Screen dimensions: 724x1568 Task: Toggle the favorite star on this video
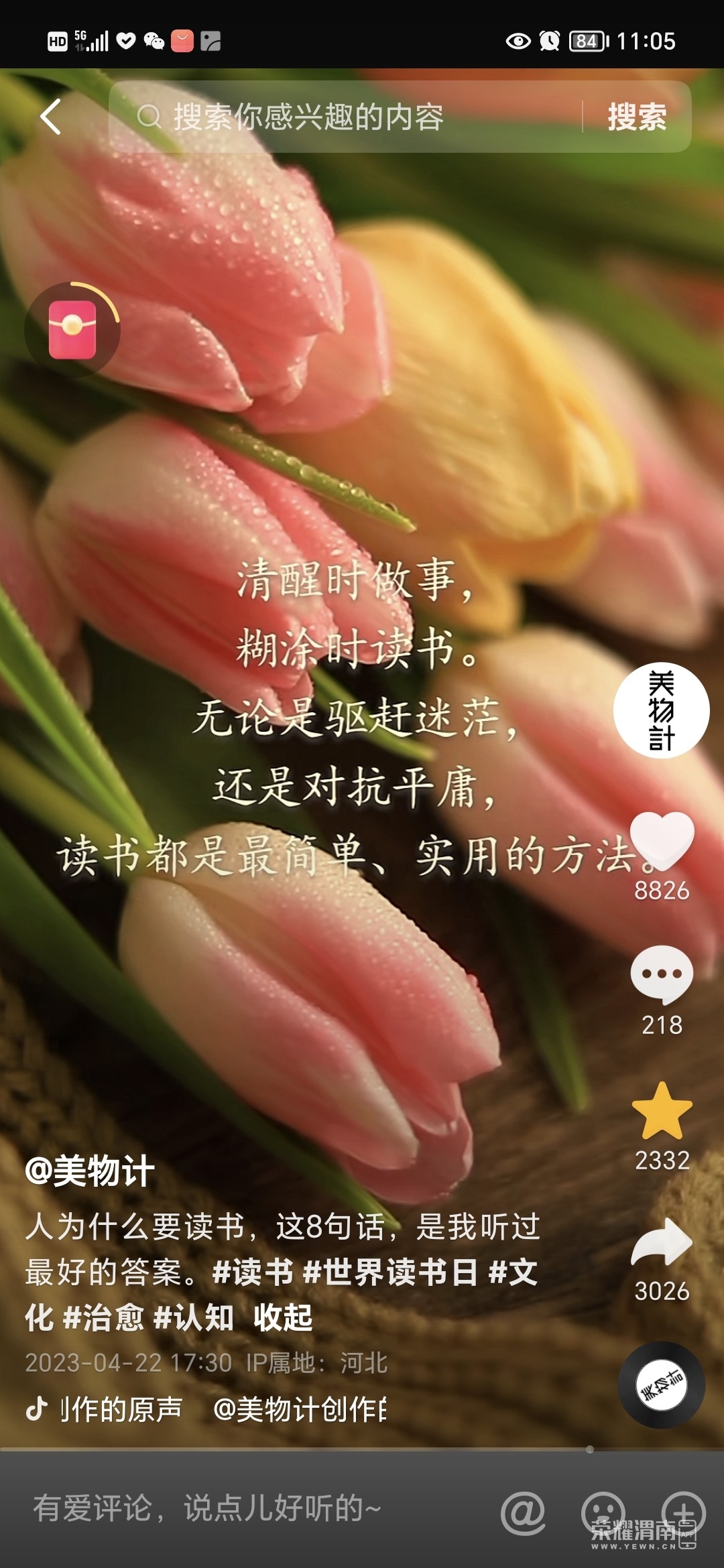pos(662,1112)
